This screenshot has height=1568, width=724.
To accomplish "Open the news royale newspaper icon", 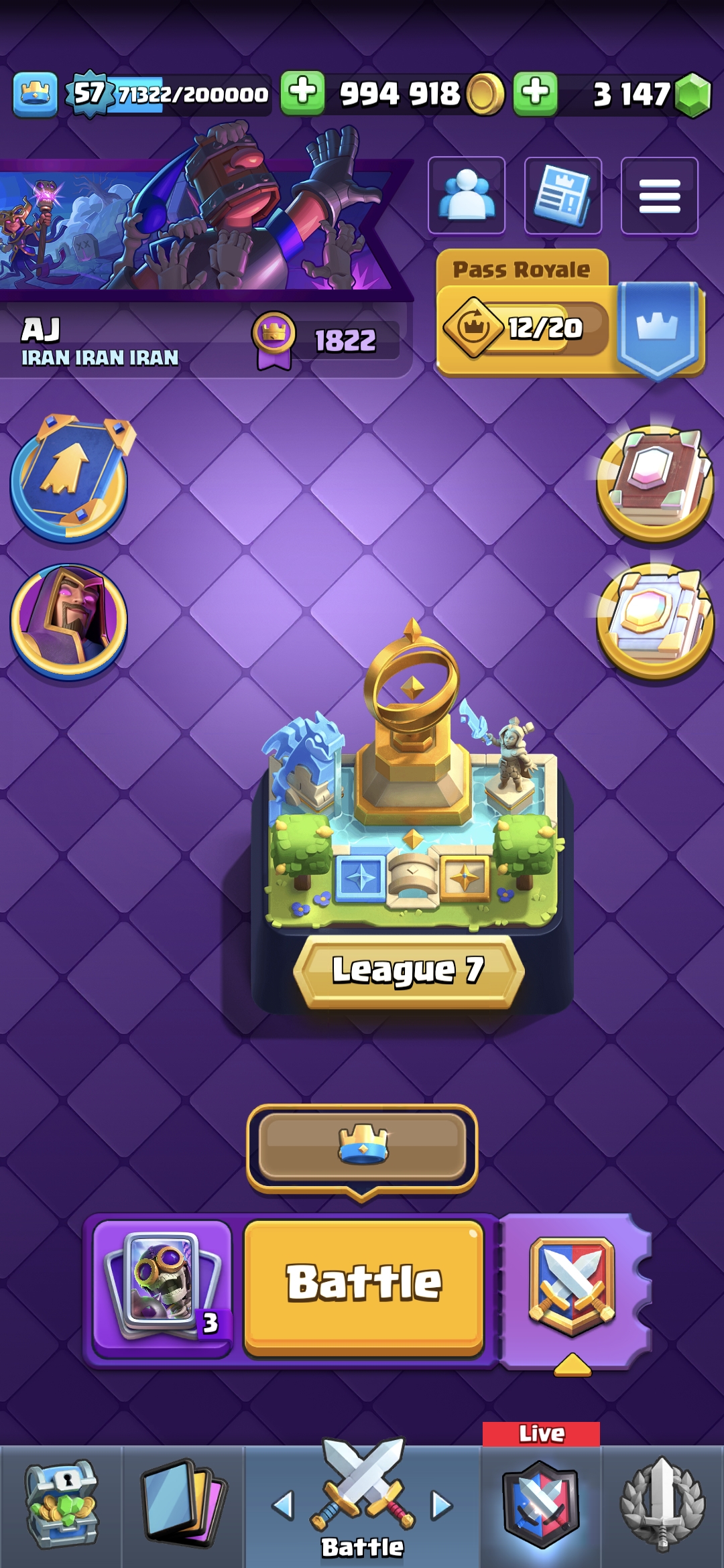I will tap(562, 195).
